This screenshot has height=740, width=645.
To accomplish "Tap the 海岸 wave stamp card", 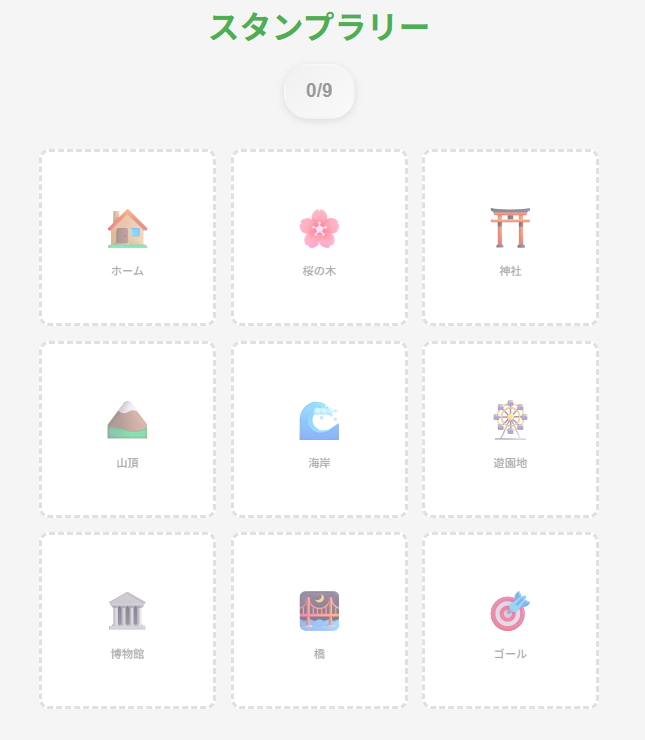I will (x=319, y=430).
